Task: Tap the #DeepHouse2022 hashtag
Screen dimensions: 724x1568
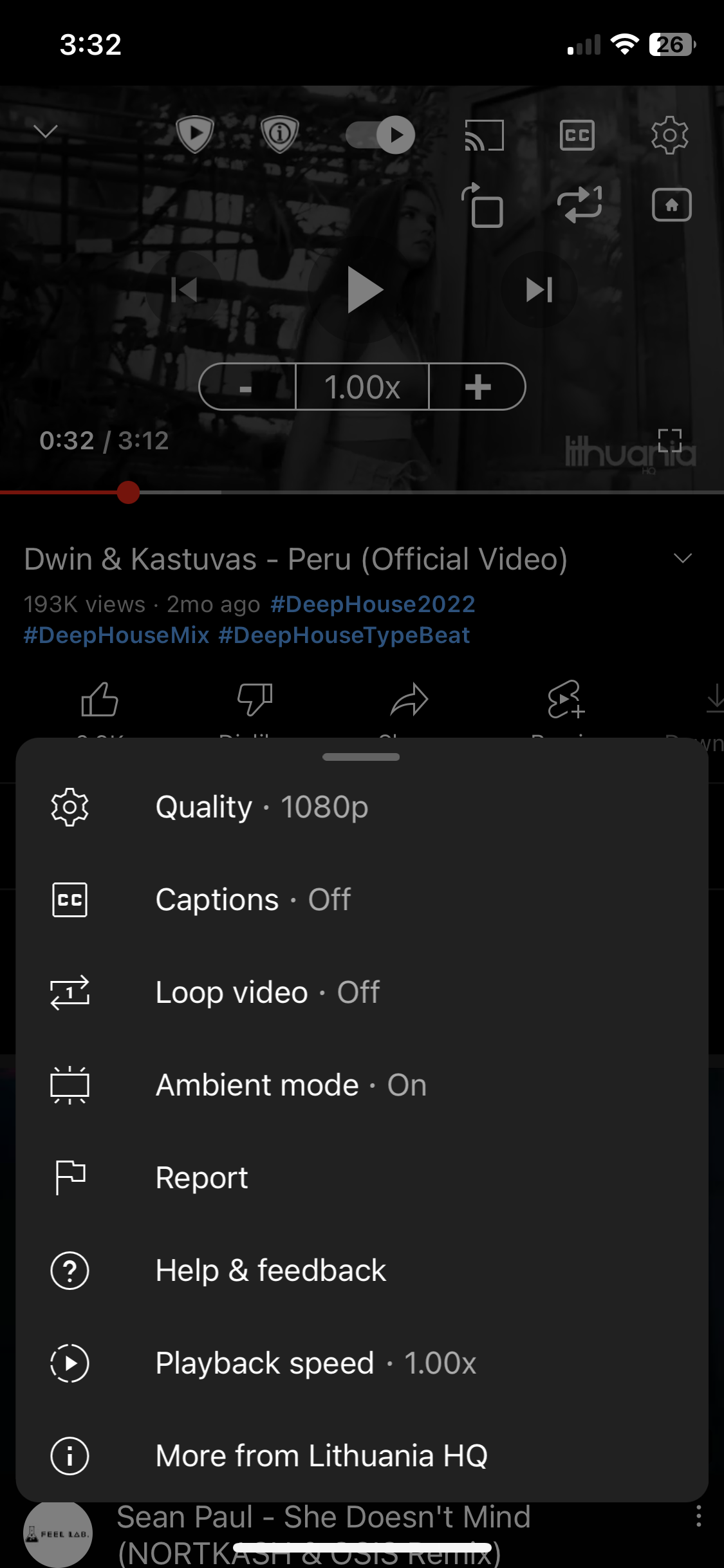Action: [373, 604]
